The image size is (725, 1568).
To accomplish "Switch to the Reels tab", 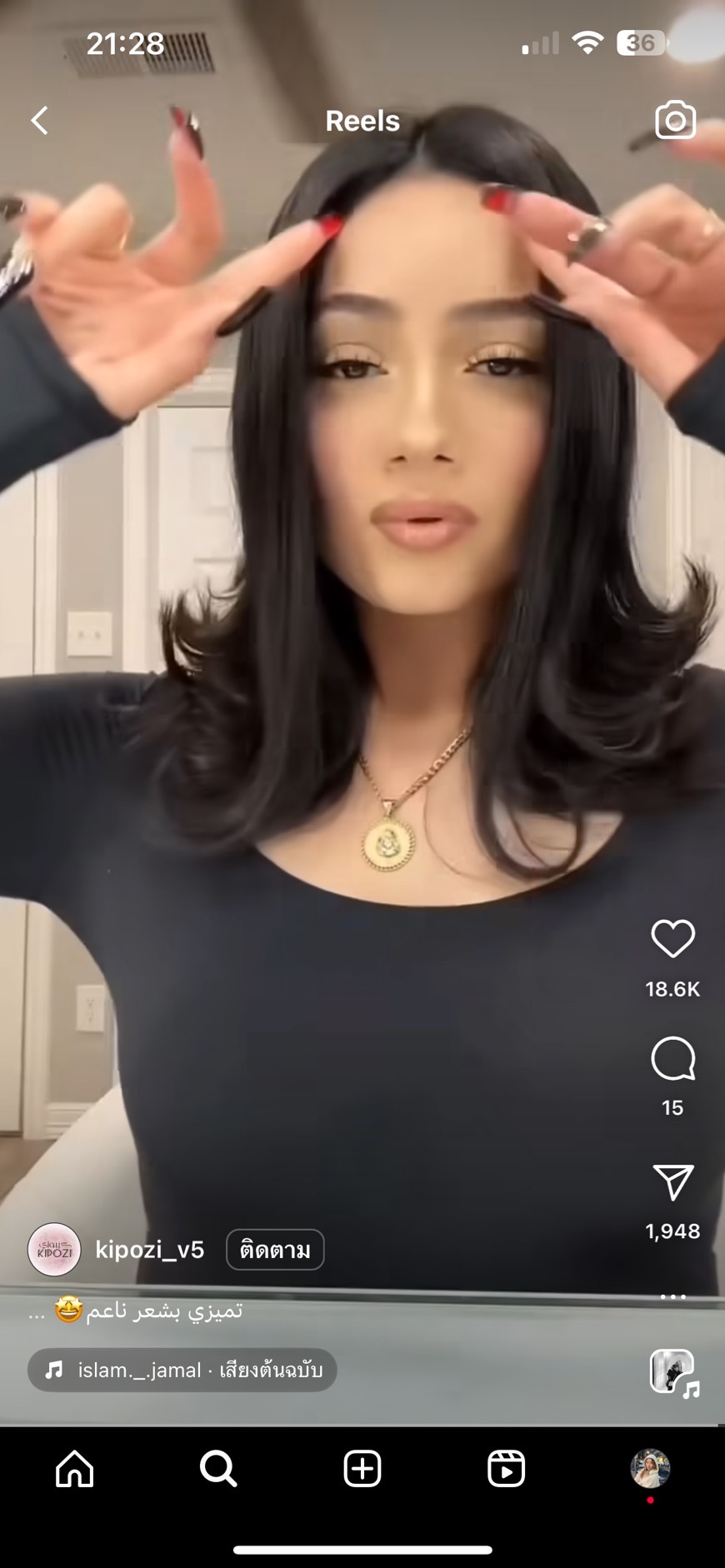I will 506,1468.
